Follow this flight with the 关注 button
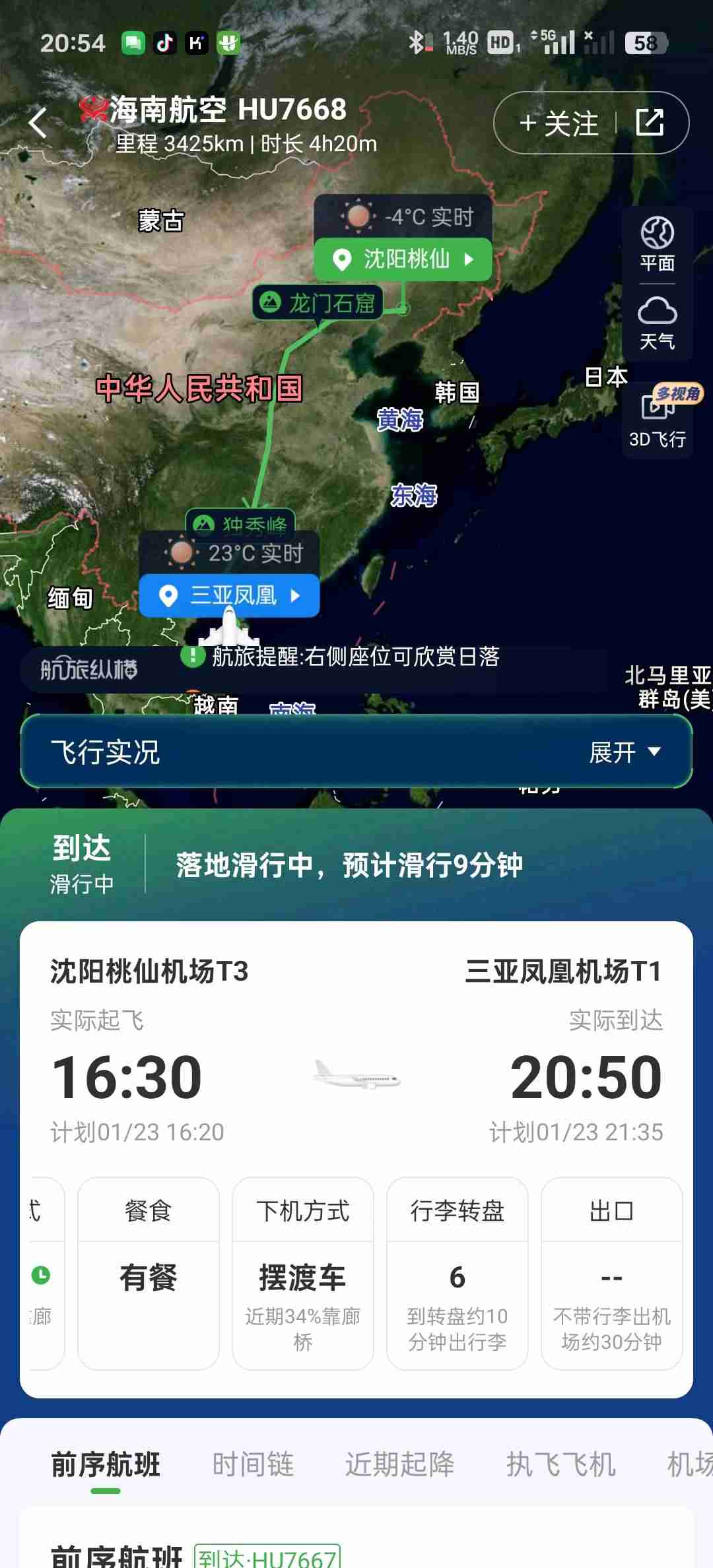The image size is (713, 1568). pos(559,123)
